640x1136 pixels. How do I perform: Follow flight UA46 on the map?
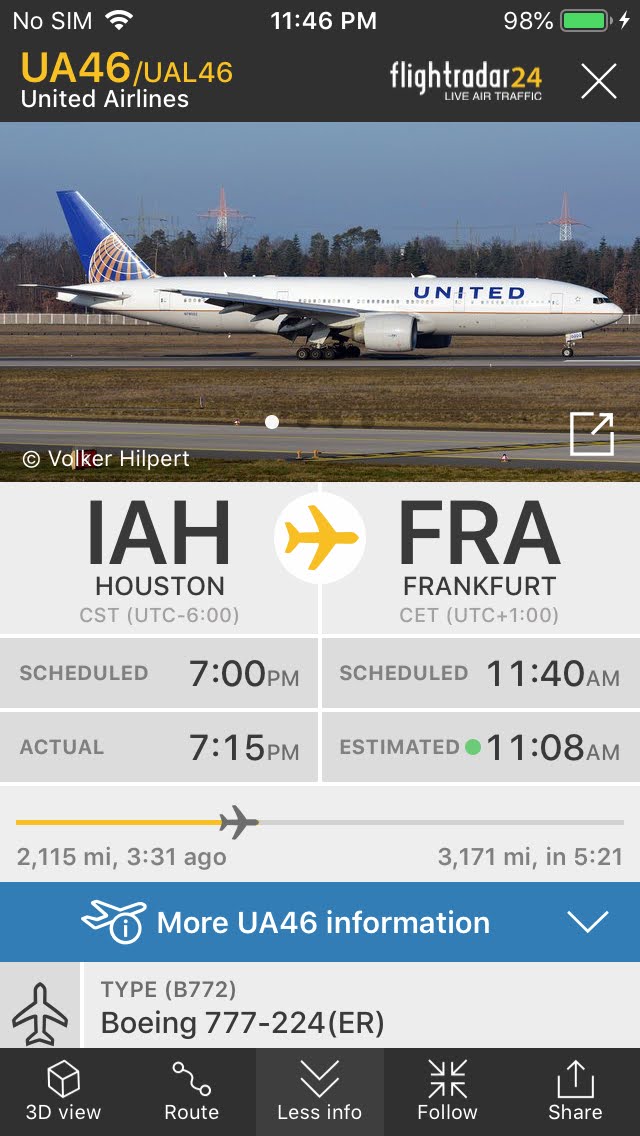click(447, 1091)
